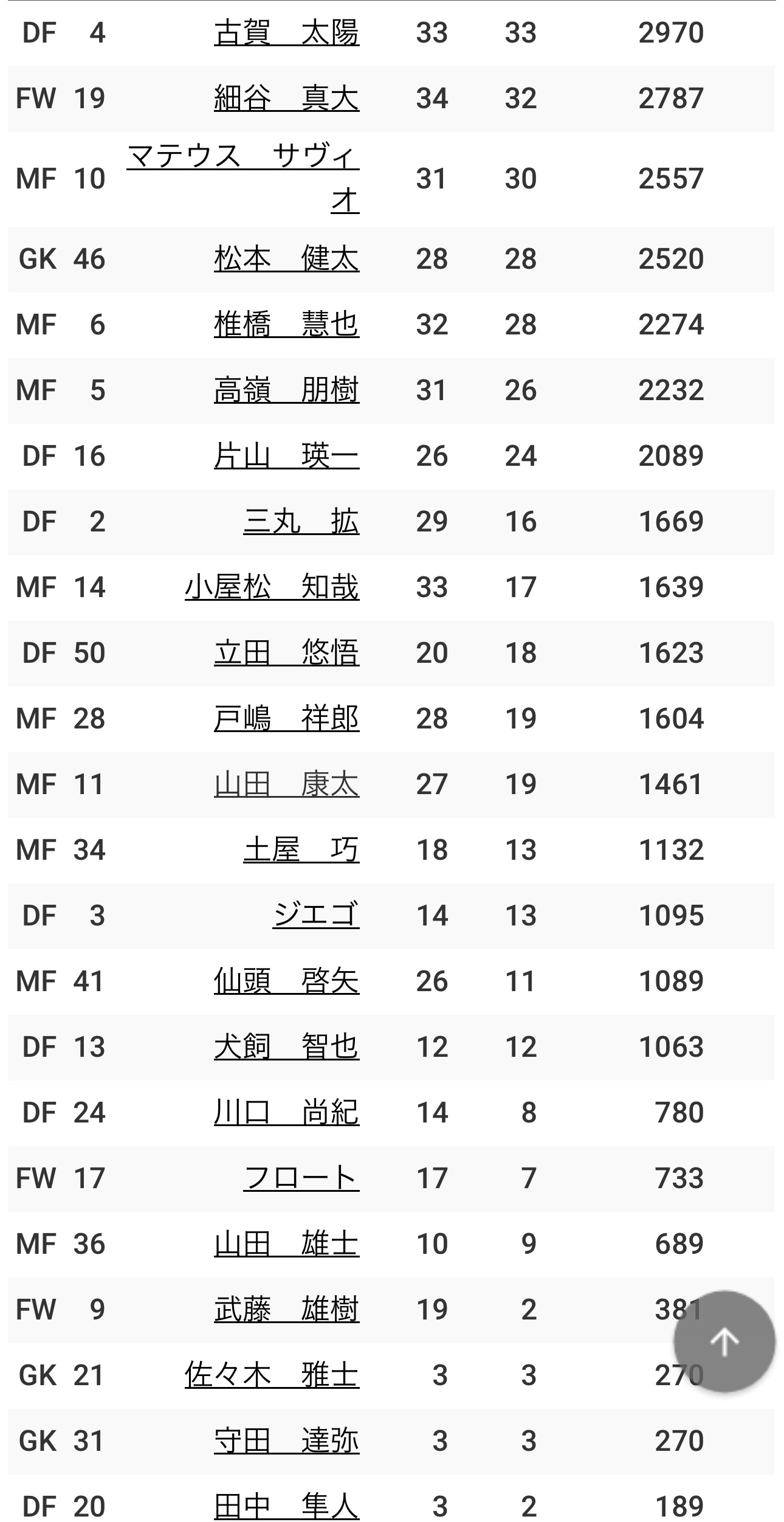Open player link 小屋松 知哉
784x1522 pixels.
pos(272,587)
